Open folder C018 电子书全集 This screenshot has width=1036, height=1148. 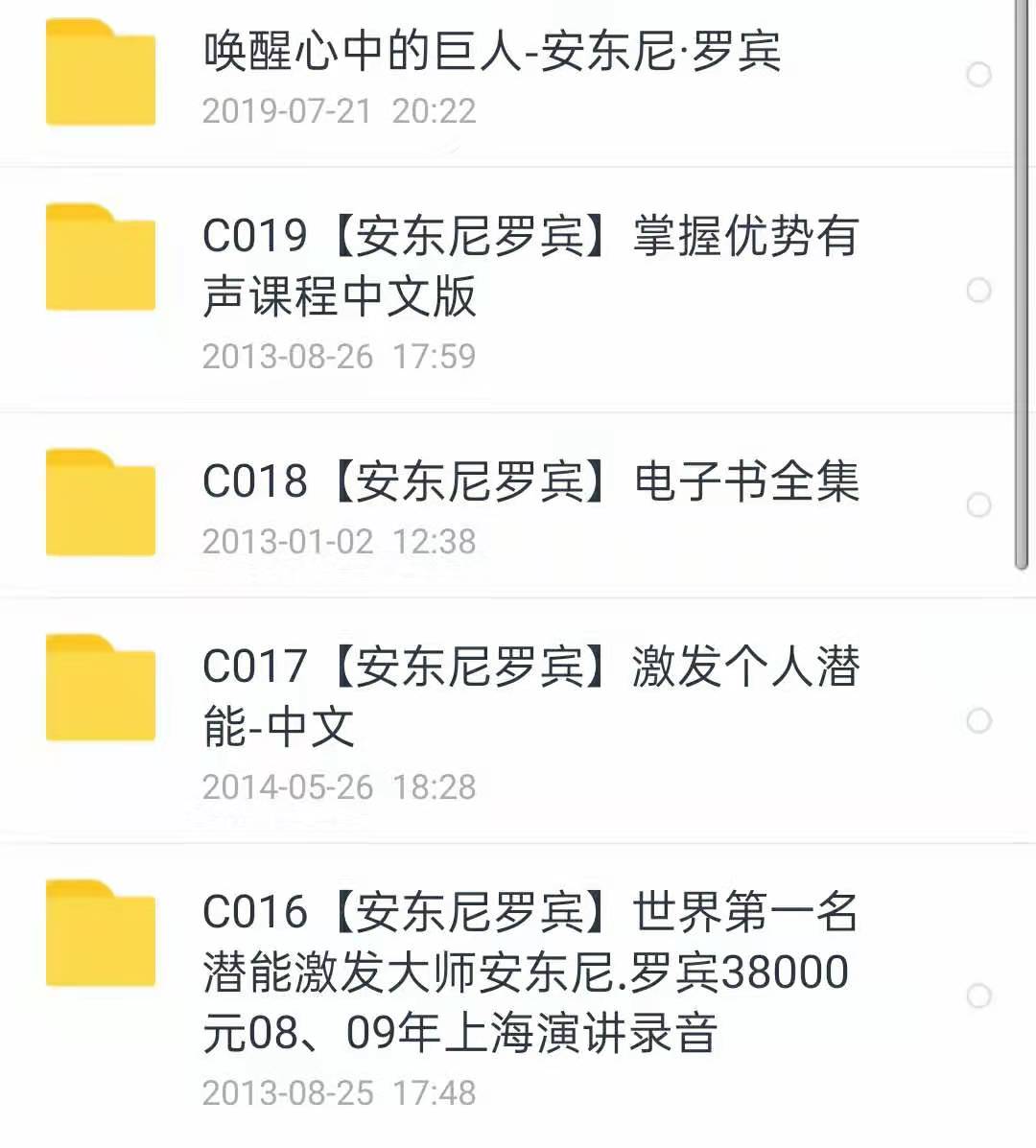[x=530, y=481]
